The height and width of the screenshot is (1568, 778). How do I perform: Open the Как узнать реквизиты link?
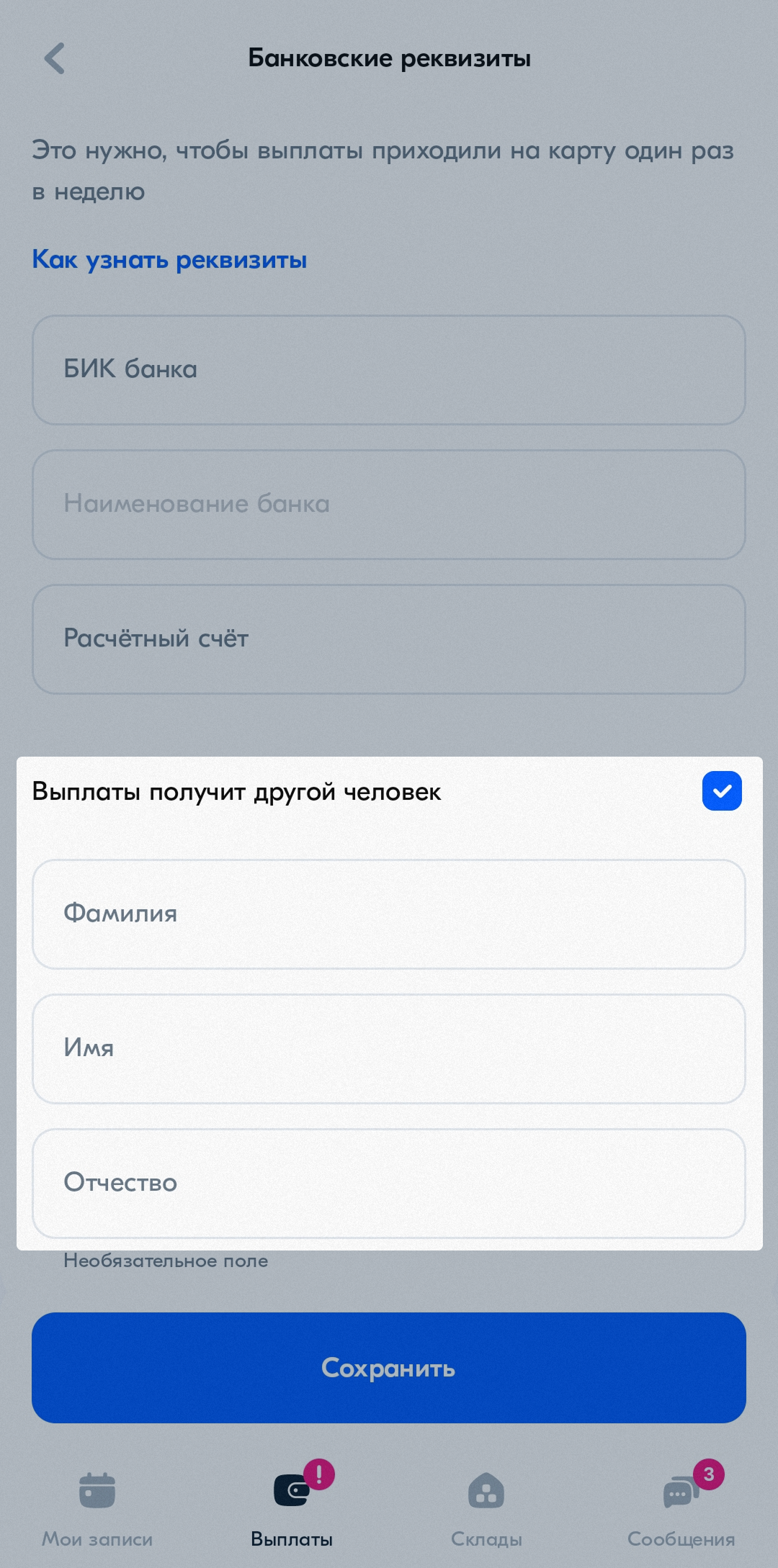[169, 260]
